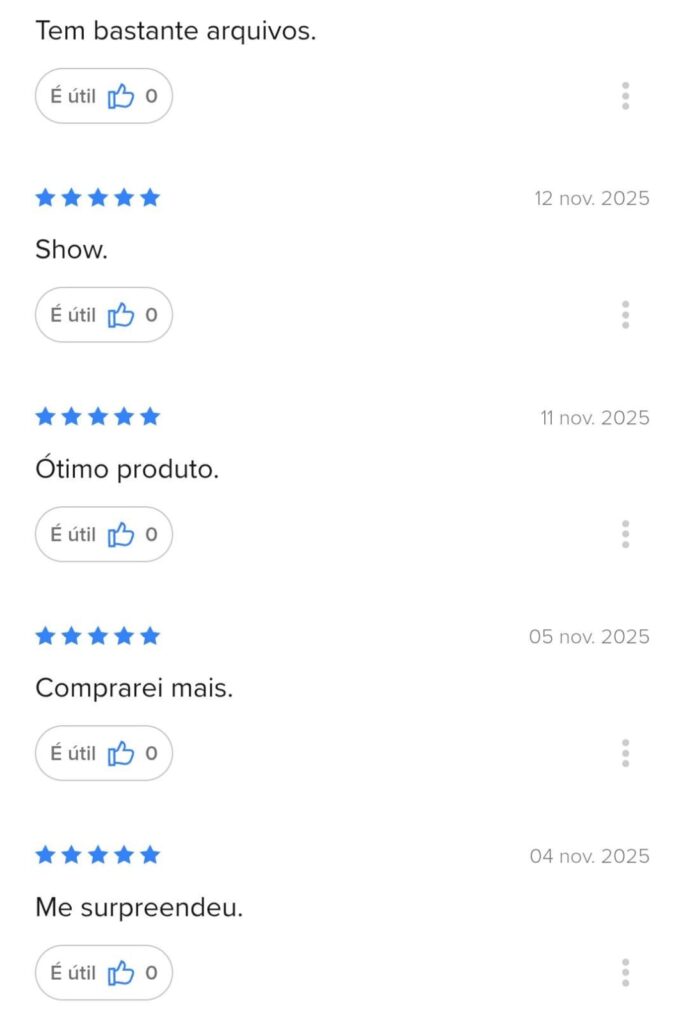This screenshot has height=1024, width=685.
Task: Like the 'Show.' review as useful
Action: pyautogui.click(x=103, y=315)
